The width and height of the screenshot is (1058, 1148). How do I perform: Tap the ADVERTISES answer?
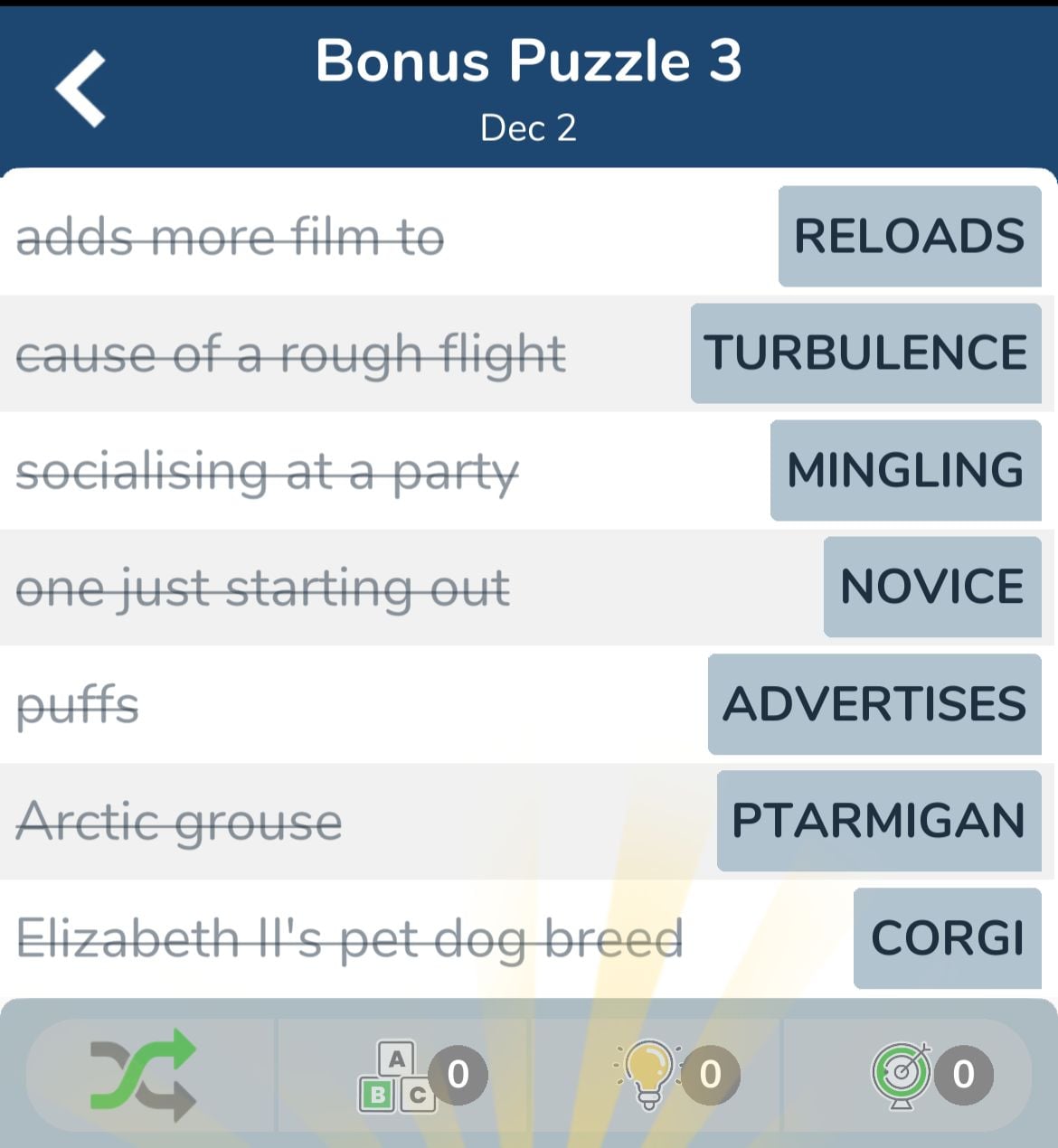pos(874,704)
